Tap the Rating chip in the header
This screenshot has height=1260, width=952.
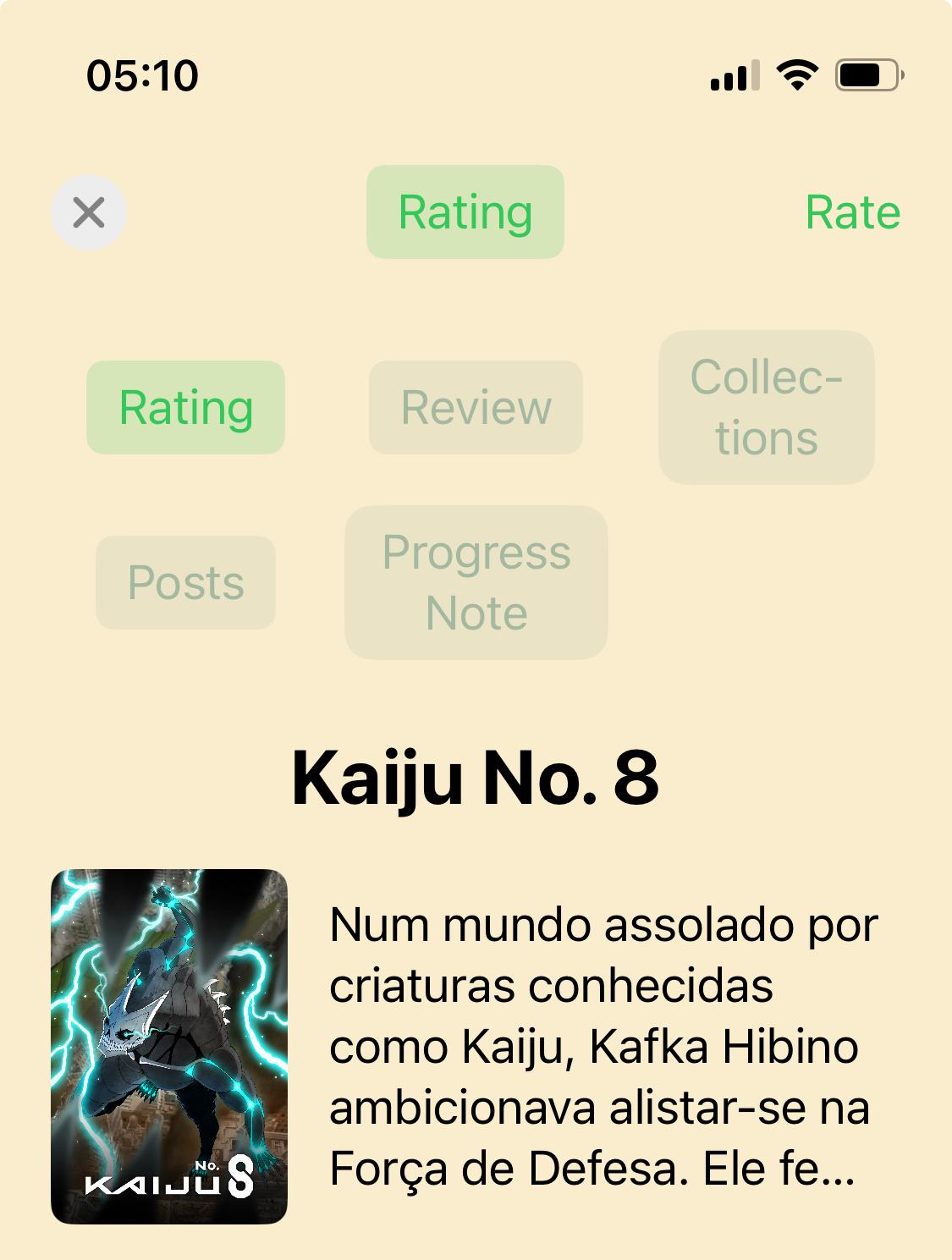point(465,212)
